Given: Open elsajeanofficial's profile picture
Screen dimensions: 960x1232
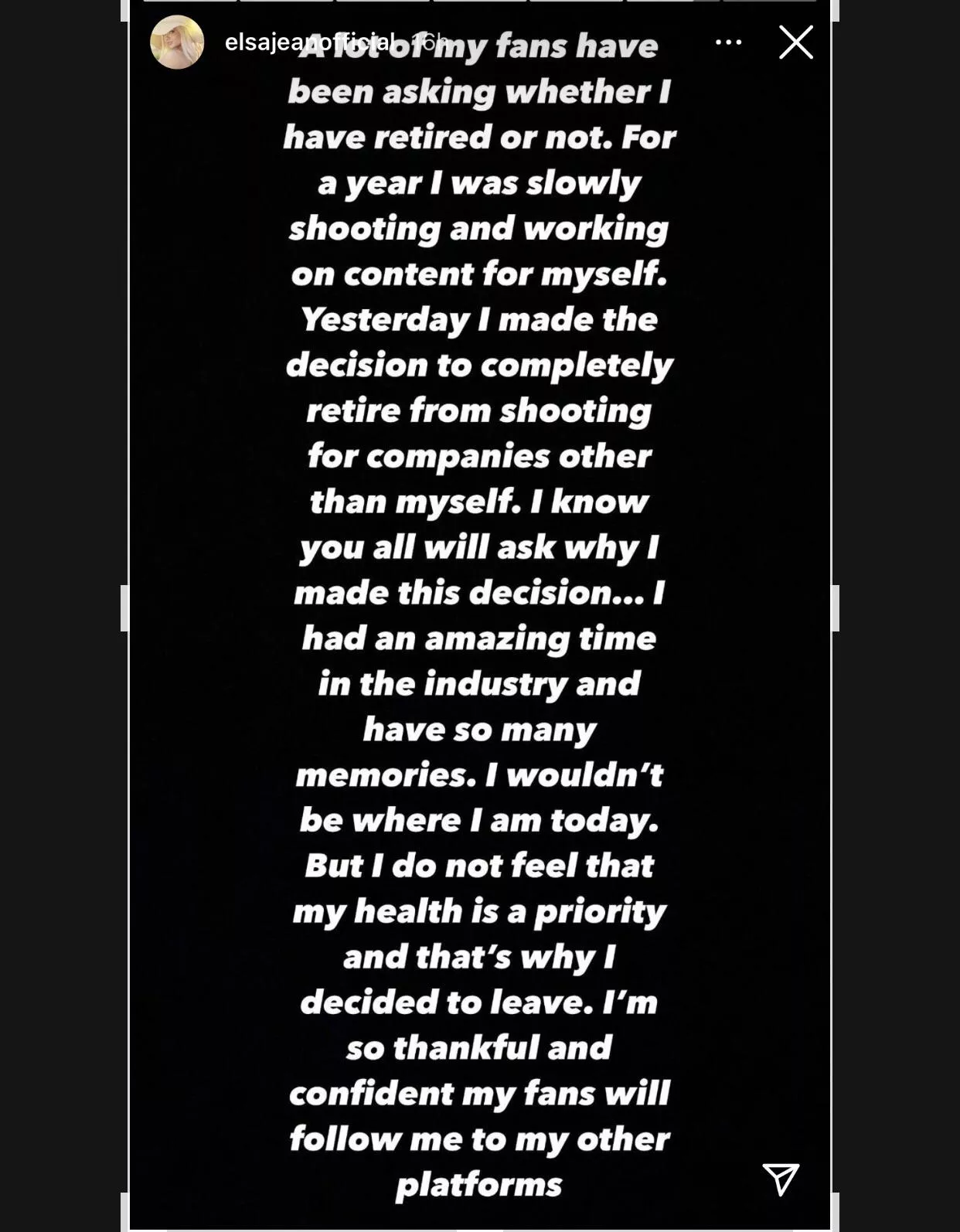Looking at the screenshot, I should click(x=177, y=43).
